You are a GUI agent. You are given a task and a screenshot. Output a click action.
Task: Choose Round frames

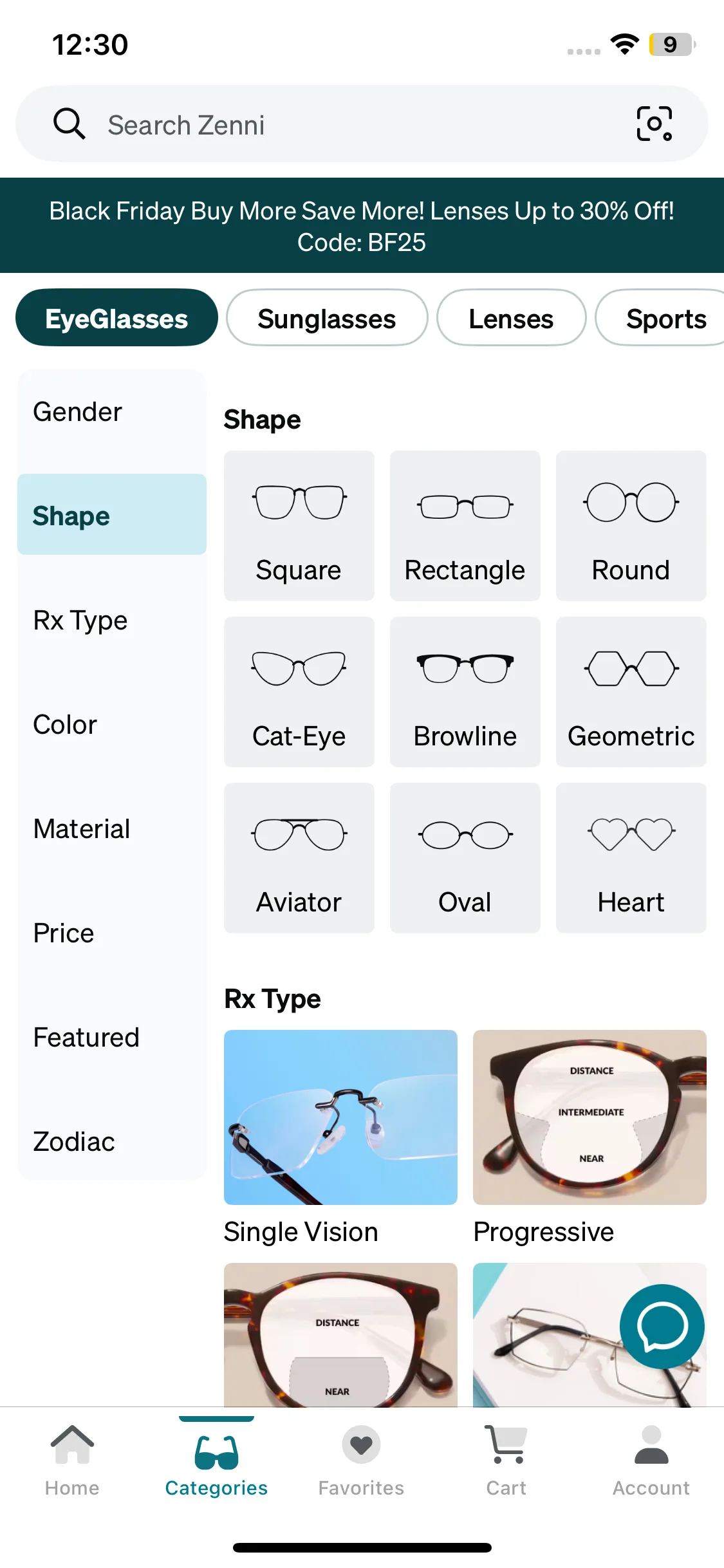click(631, 526)
